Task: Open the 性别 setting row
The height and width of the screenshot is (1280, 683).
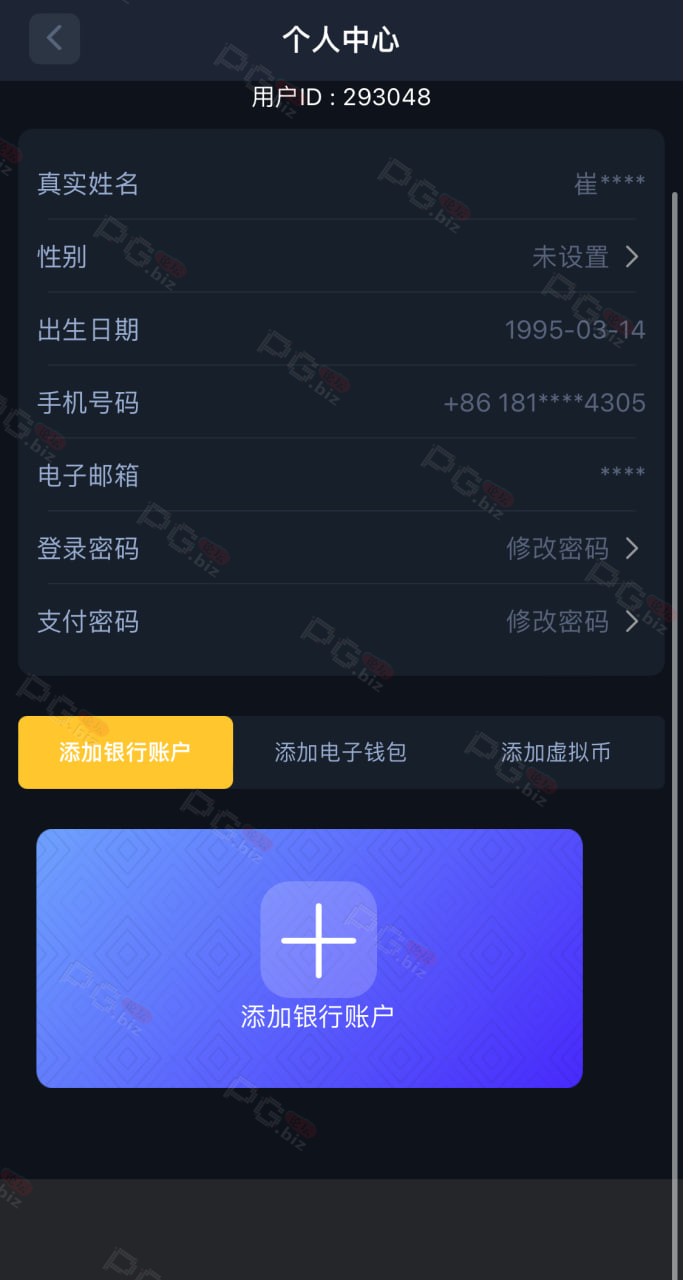Action: coord(341,257)
